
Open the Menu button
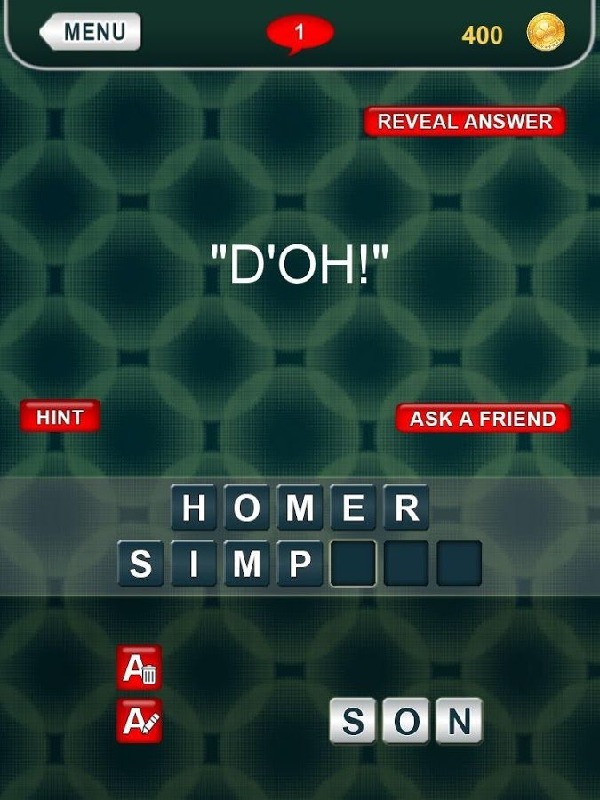pyautogui.click(x=92, y=32)
